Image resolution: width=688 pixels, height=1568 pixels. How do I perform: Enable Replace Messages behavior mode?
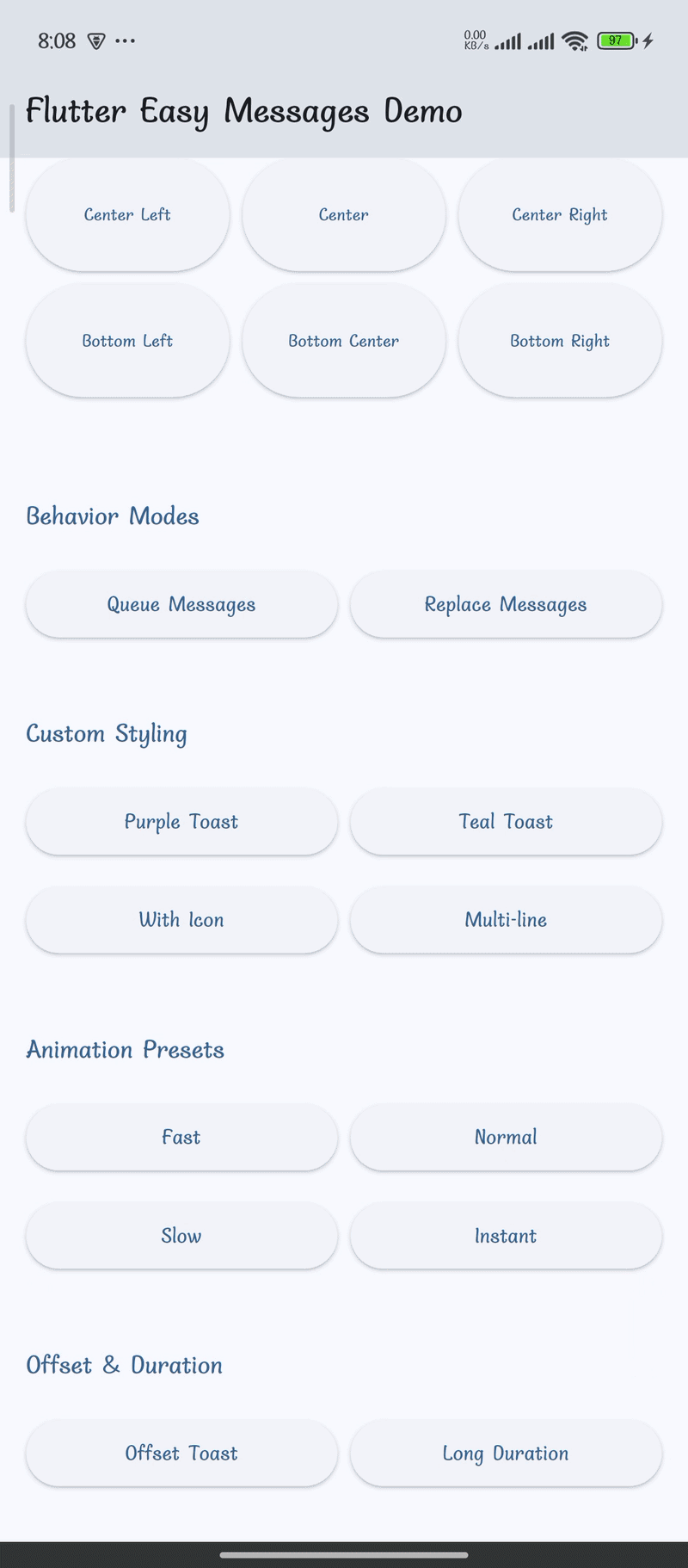(506, 604)
